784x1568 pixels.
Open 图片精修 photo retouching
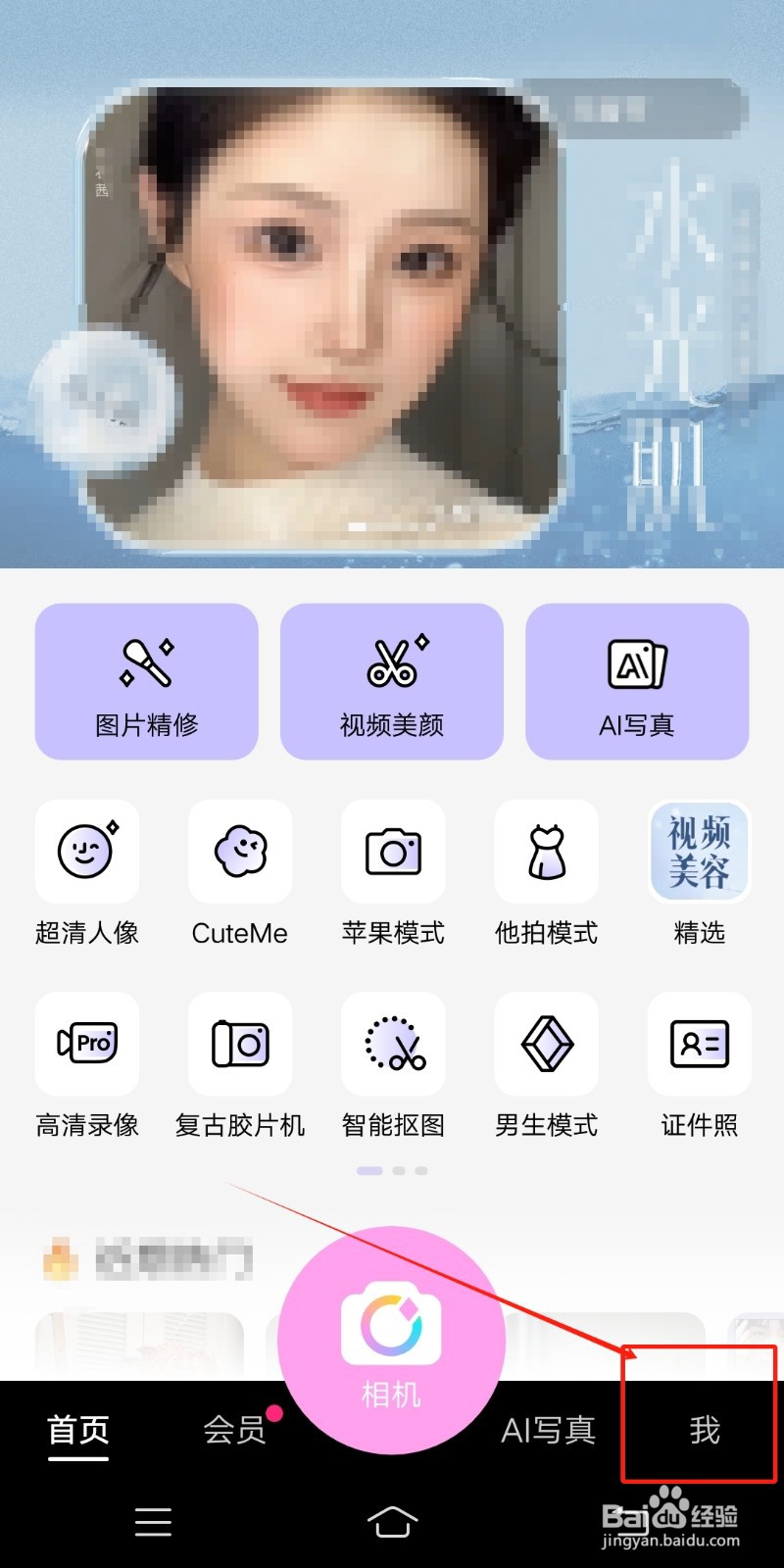(146, 682)
